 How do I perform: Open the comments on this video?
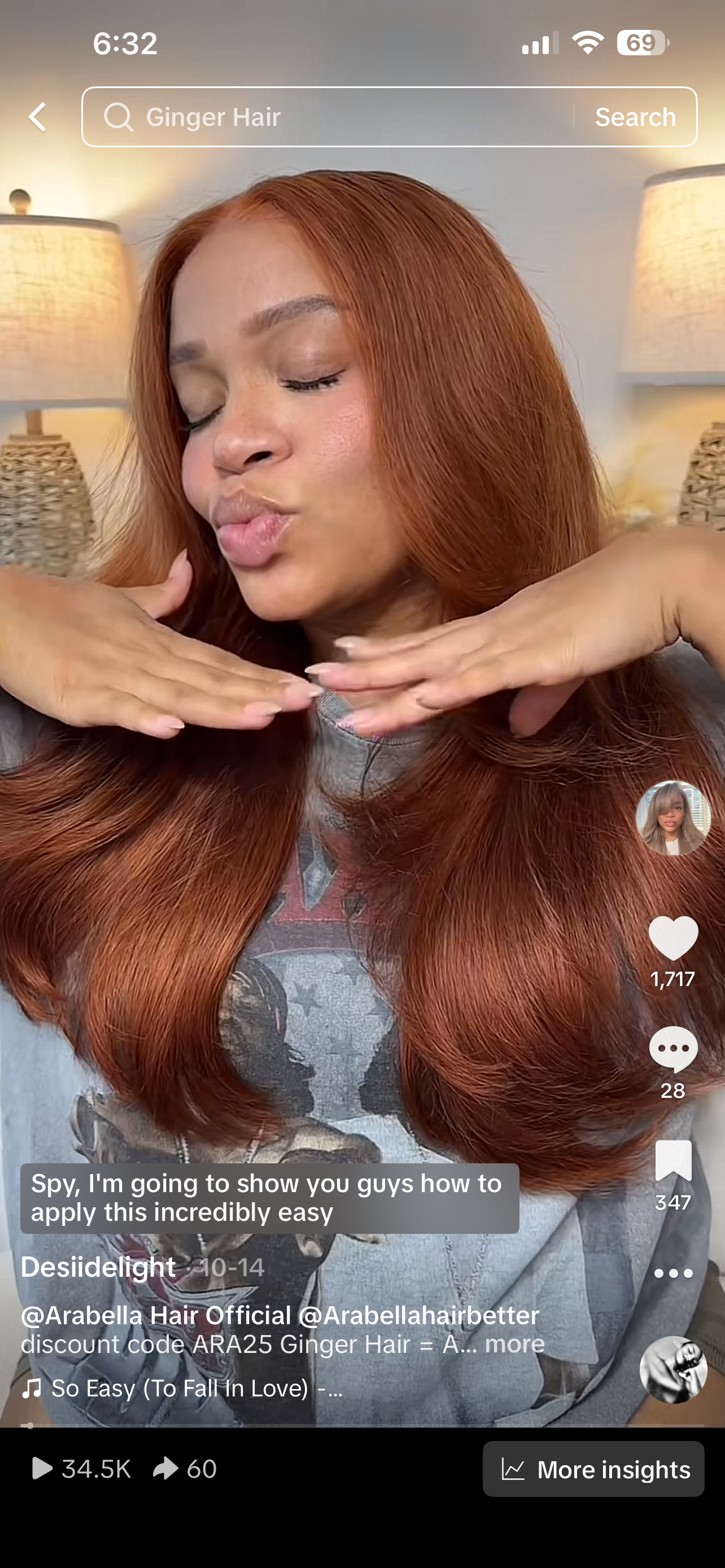[672, 1049]
